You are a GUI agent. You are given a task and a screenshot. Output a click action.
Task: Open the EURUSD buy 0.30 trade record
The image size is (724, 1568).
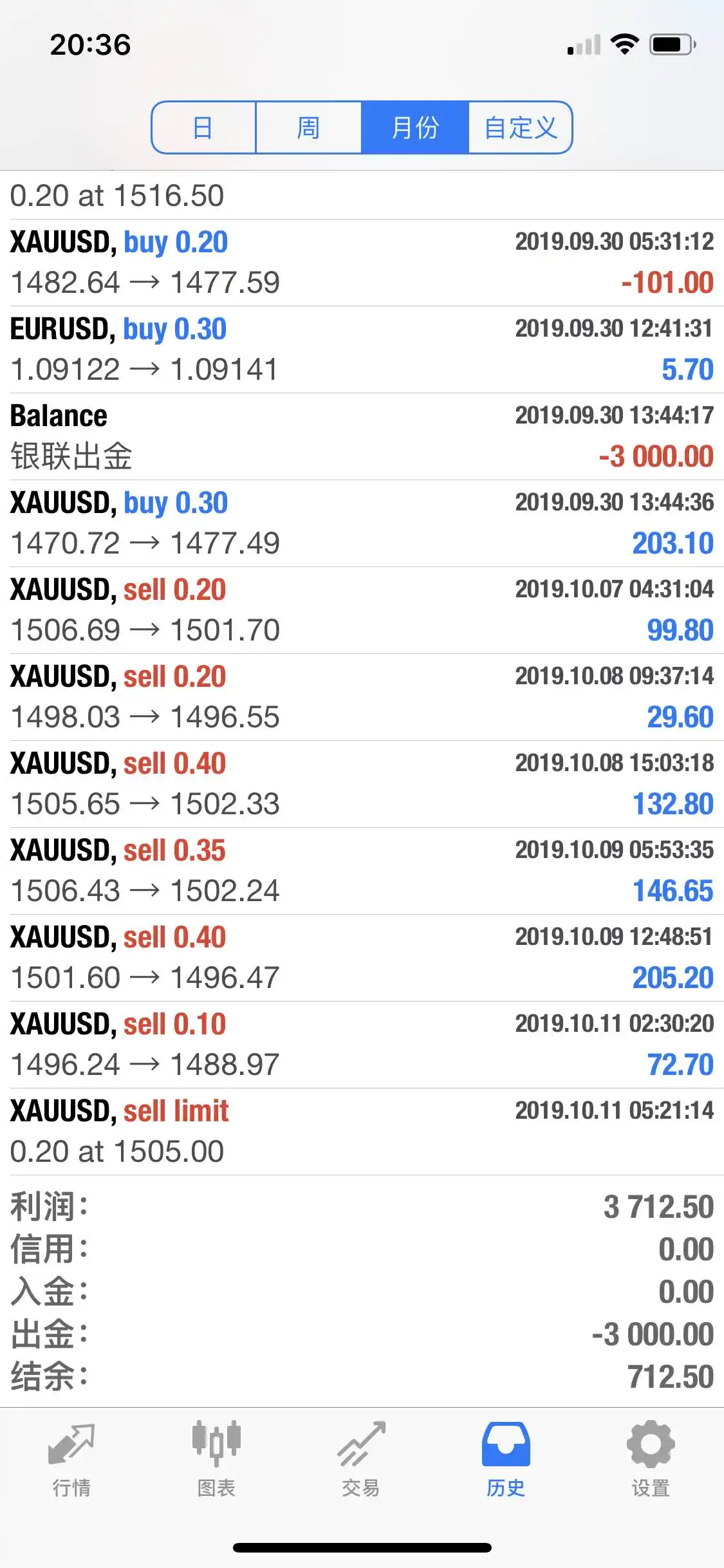tap(360, 348)
